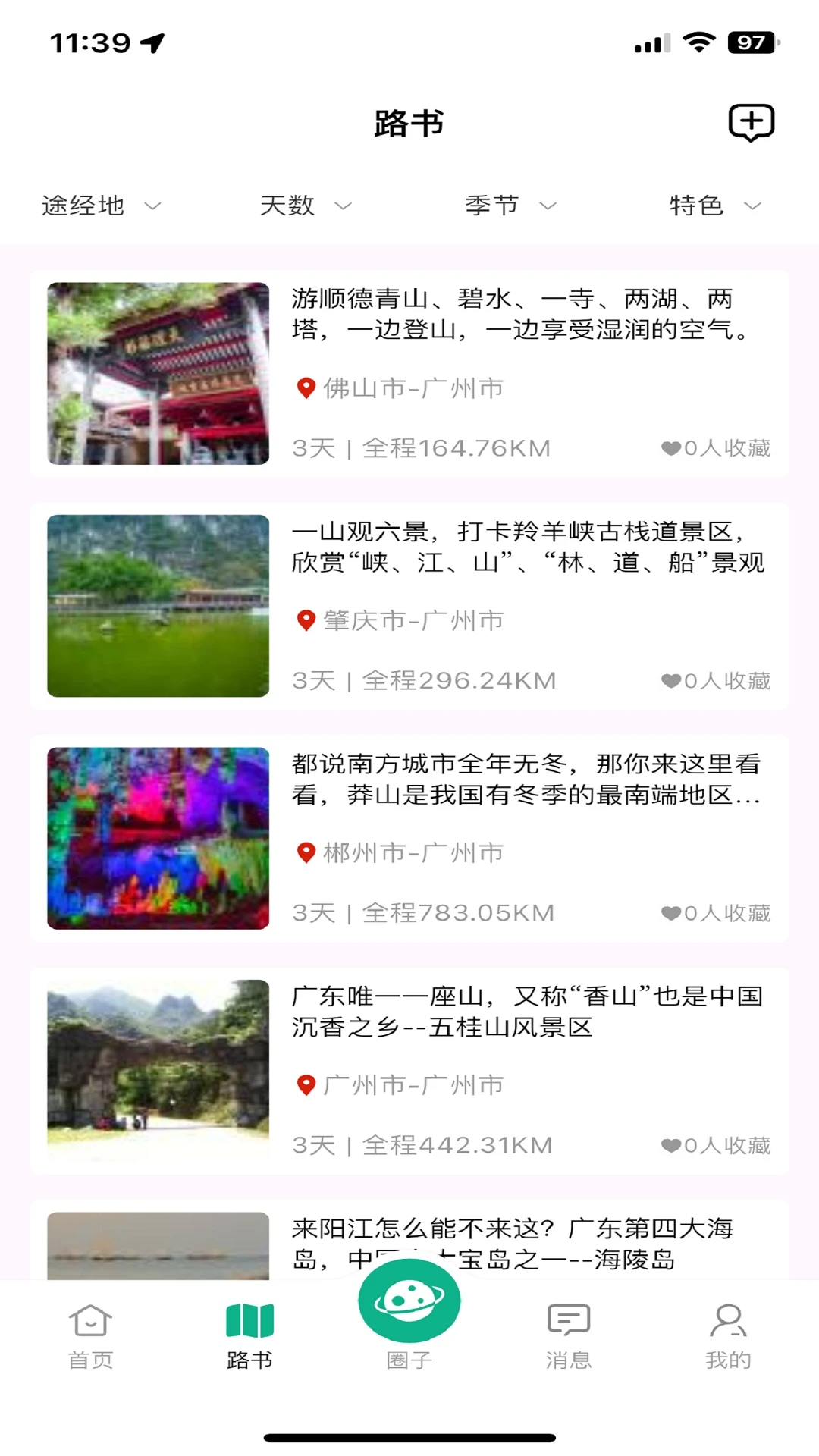Tap the 莽山 cave photo thumbnail
819x1456 pixels.
[x=159, y=839]
